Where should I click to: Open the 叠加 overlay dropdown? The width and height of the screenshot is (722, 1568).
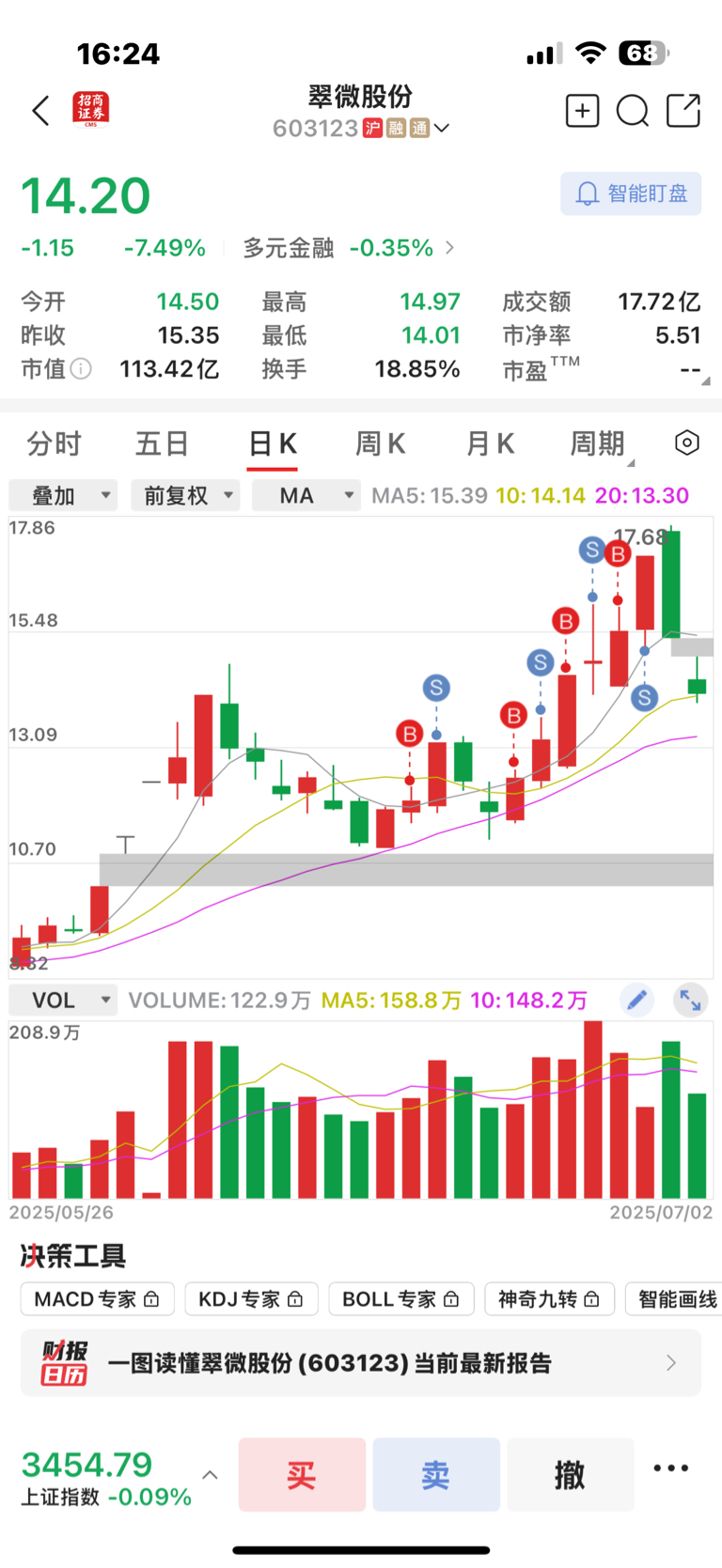[x=63, y=495]
